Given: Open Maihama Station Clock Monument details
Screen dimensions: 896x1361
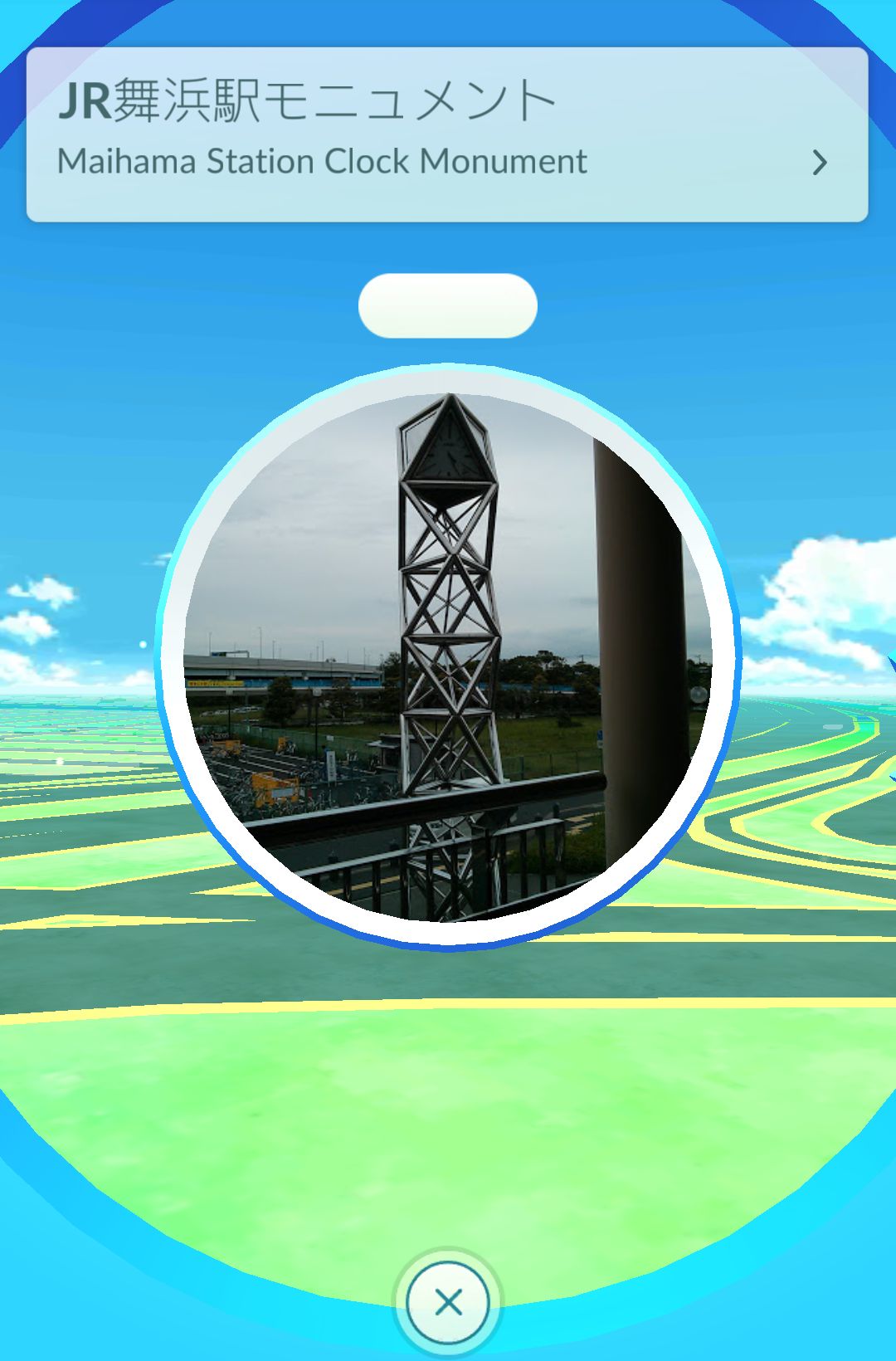Looking at the screenshot, I should coord(820,163).
